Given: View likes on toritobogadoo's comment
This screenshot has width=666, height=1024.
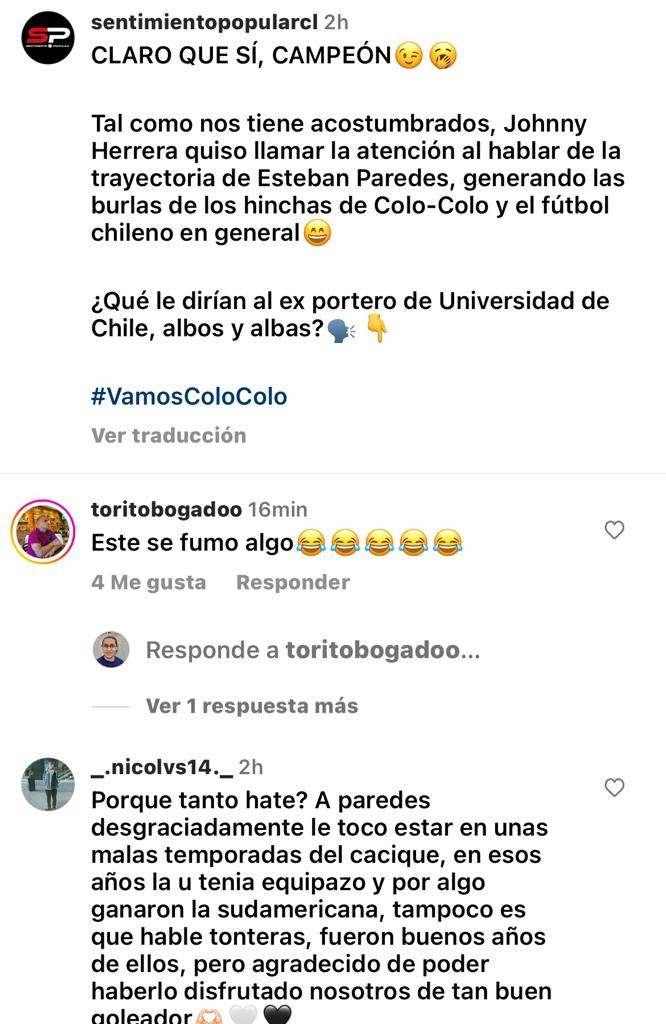Looking at the screenshot, I should [x=148, y=582].
